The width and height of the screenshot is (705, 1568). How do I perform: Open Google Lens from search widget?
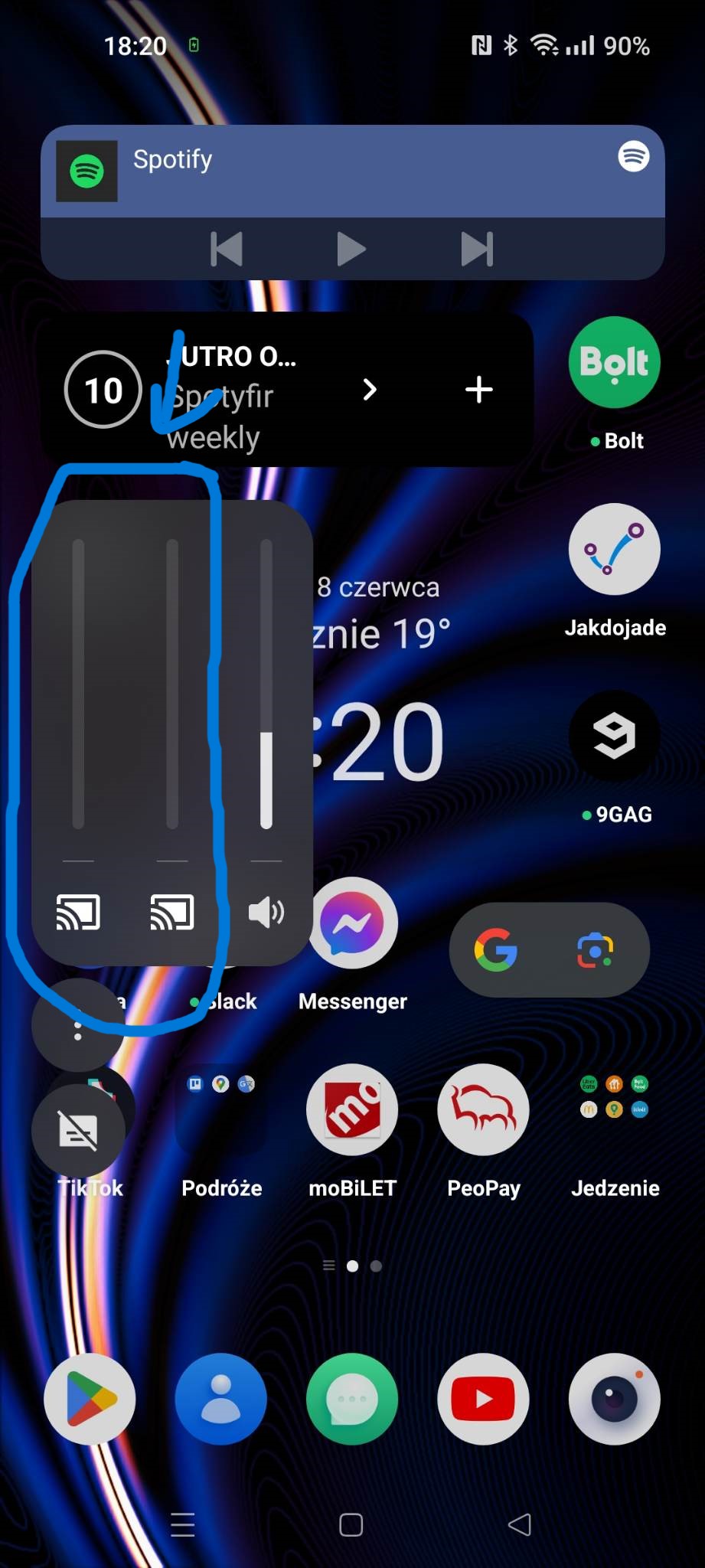pyautogui.click(x=595, y=950)
